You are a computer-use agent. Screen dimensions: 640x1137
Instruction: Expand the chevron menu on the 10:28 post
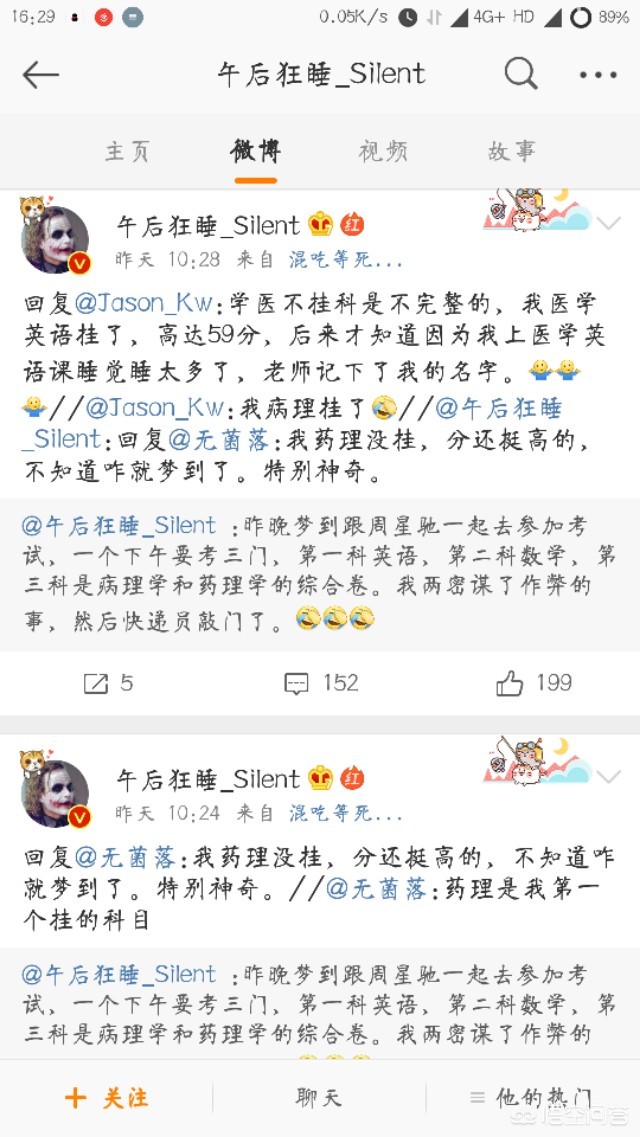608,223
